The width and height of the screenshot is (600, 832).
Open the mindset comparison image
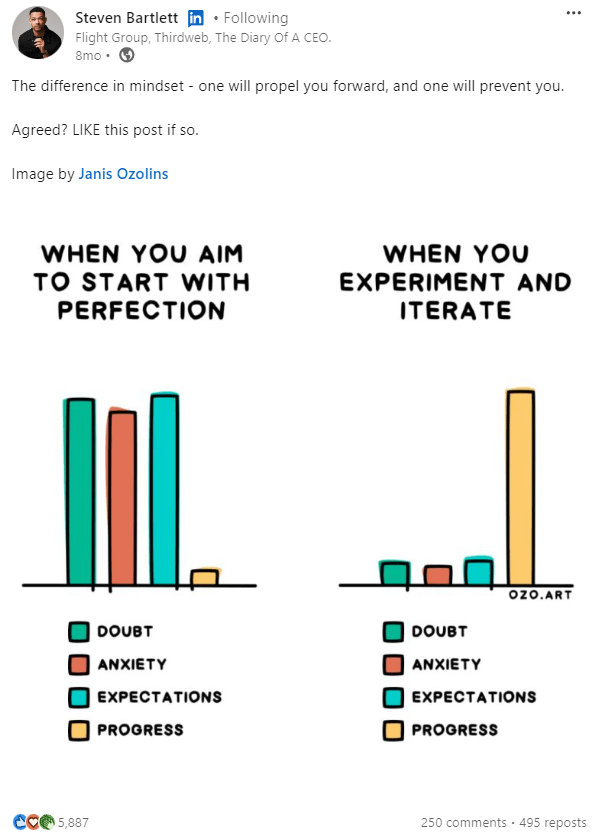[x=300, y=490]
